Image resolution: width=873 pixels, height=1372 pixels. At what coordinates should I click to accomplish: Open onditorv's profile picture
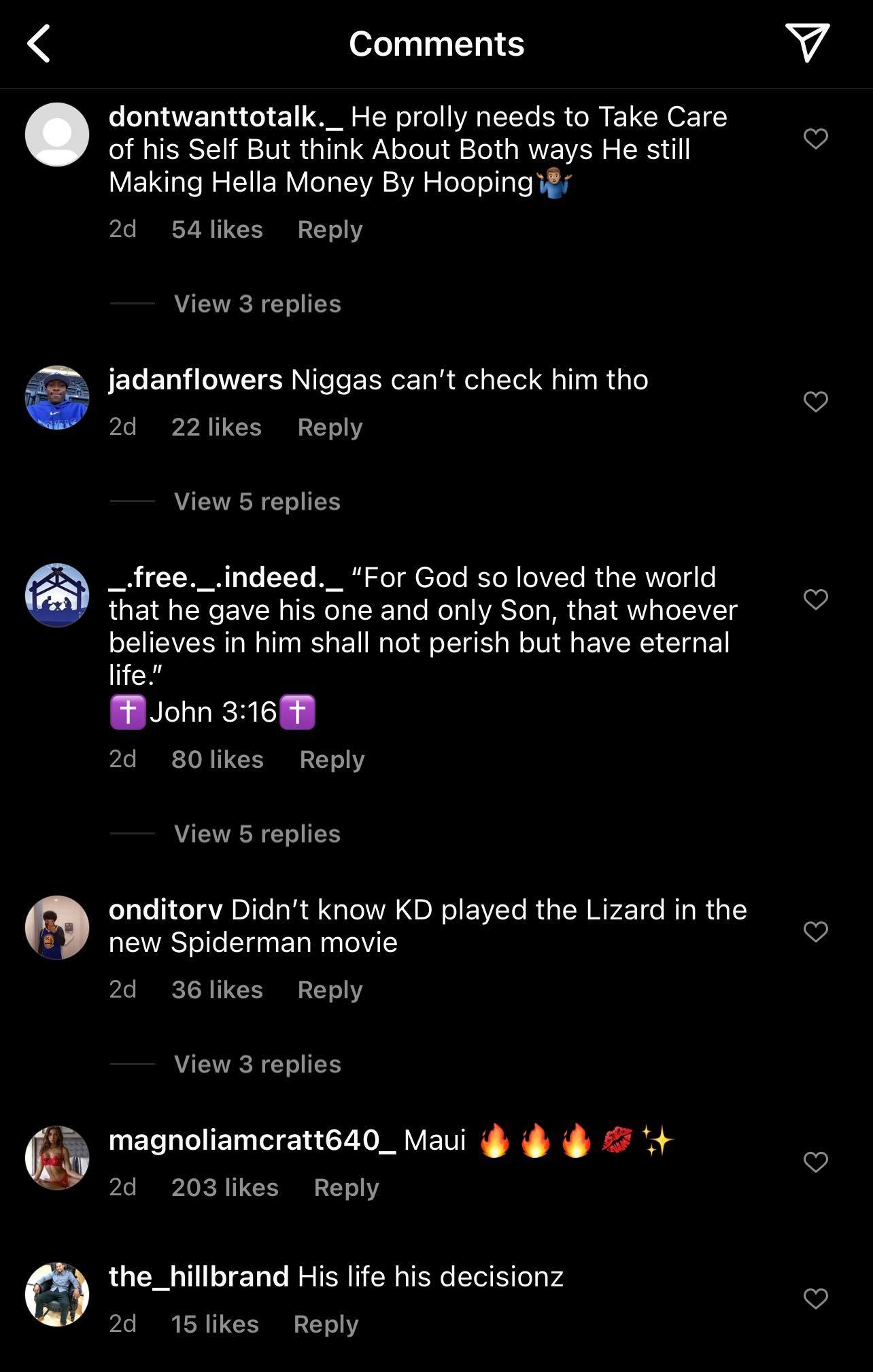click(x=57, y=928)
